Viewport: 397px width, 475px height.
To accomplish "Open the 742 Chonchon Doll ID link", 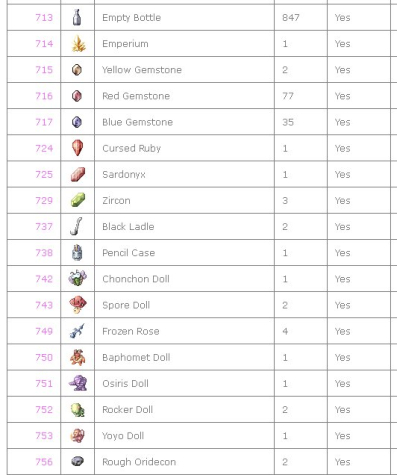I will 44,279.
